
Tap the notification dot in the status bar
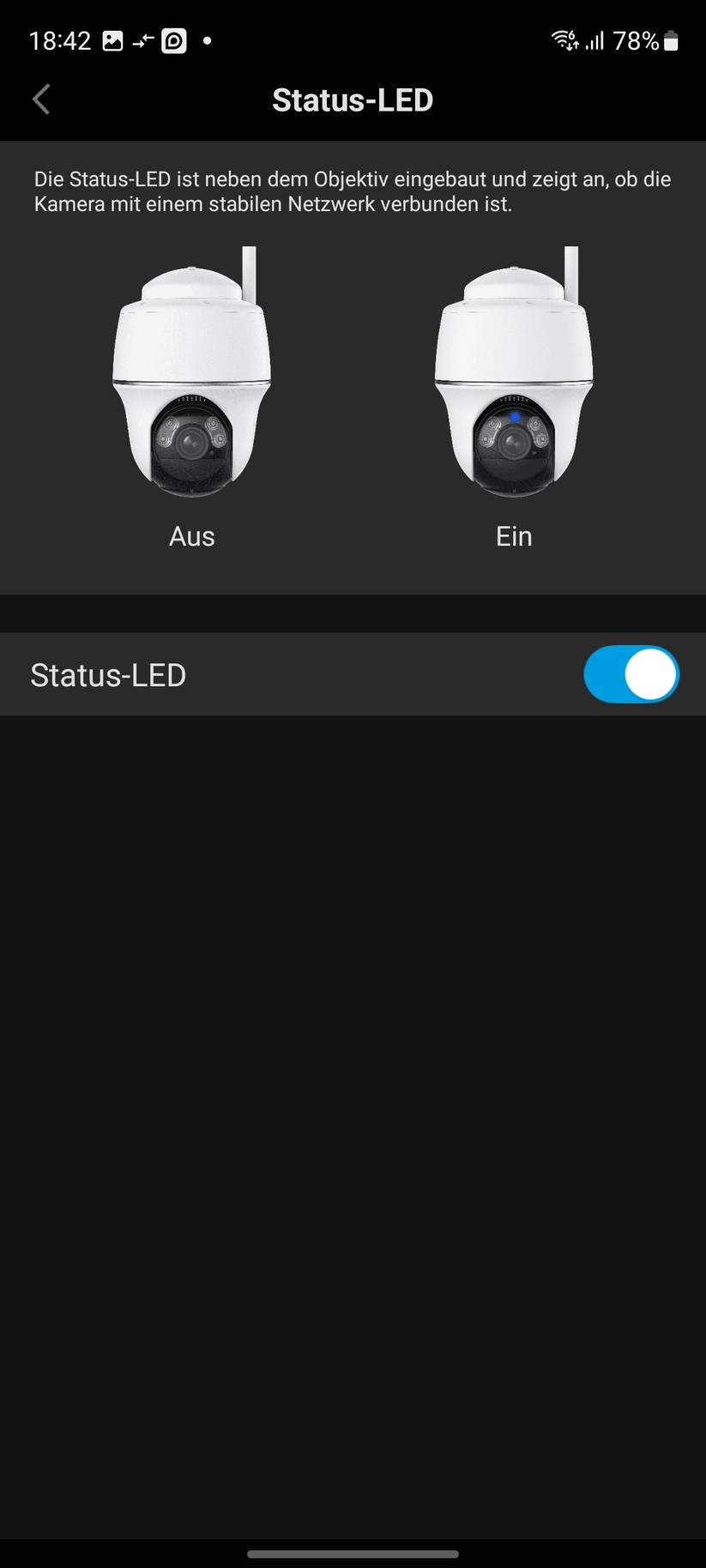pos(207,39)
